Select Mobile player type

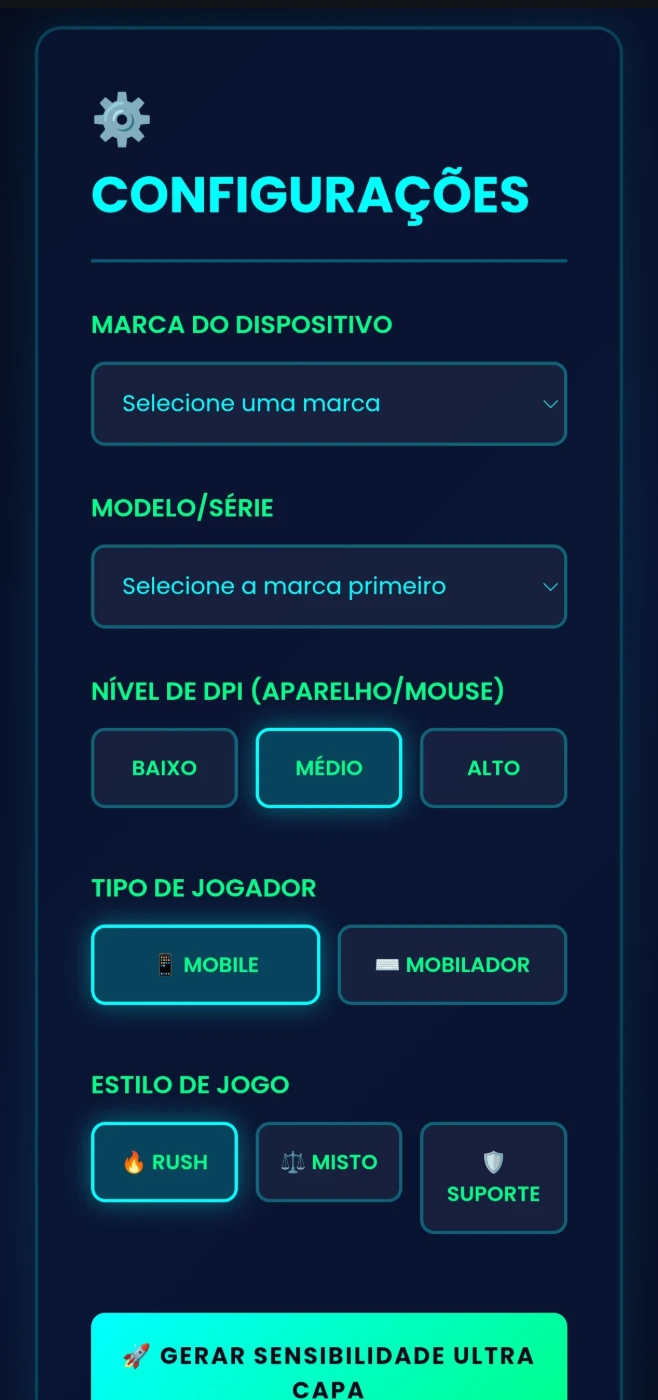point(205,965)
